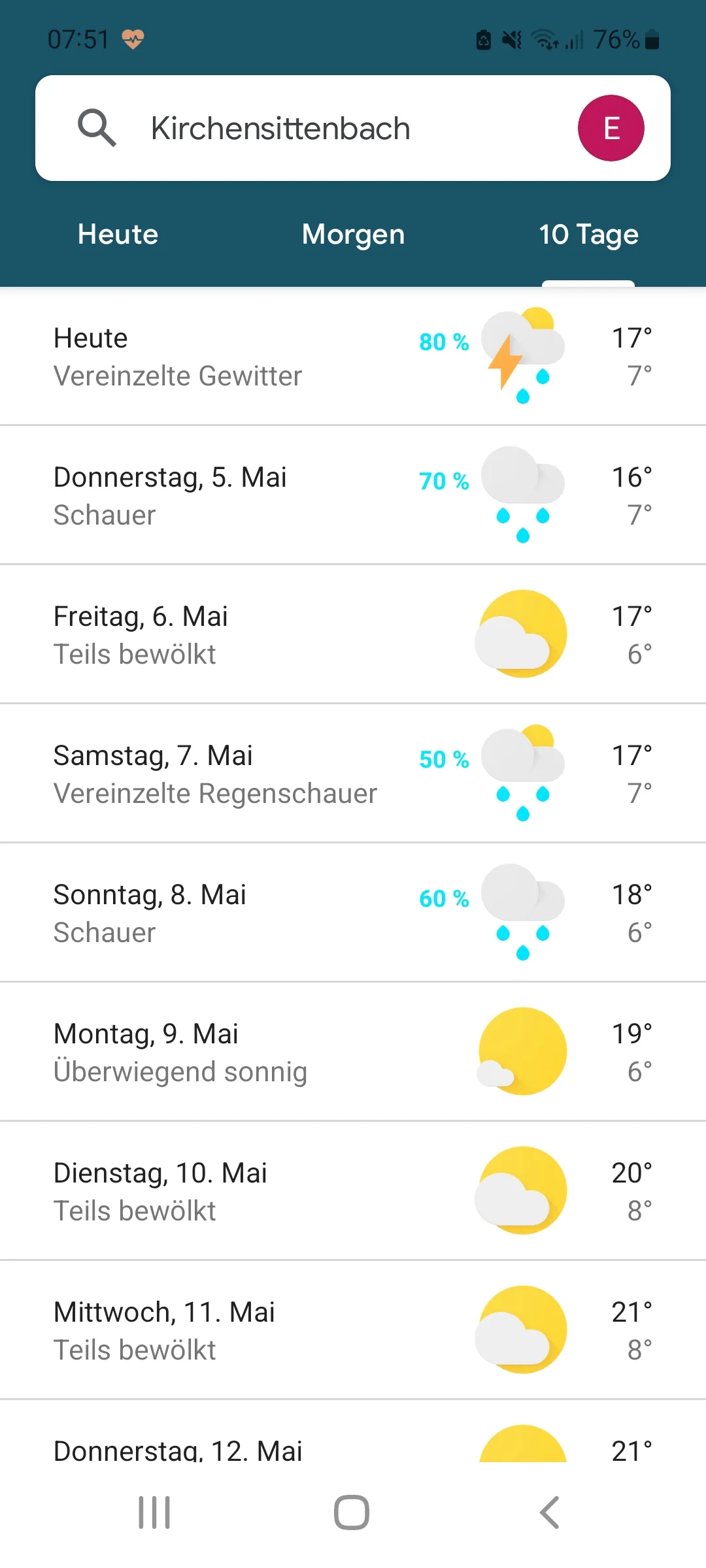Open the account avatar E

(x=611, y=128)
